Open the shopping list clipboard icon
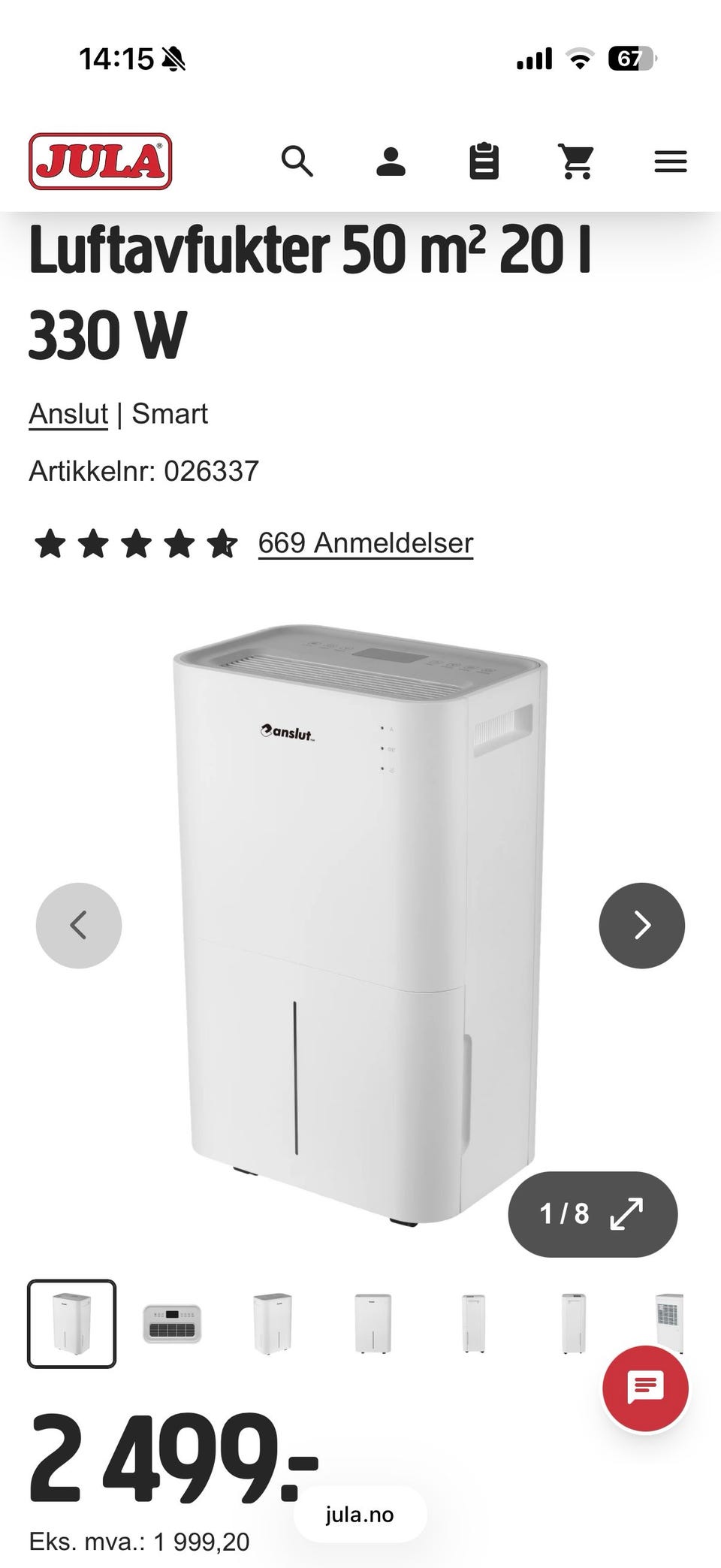The image size is (721, 1568). (484, 161)
